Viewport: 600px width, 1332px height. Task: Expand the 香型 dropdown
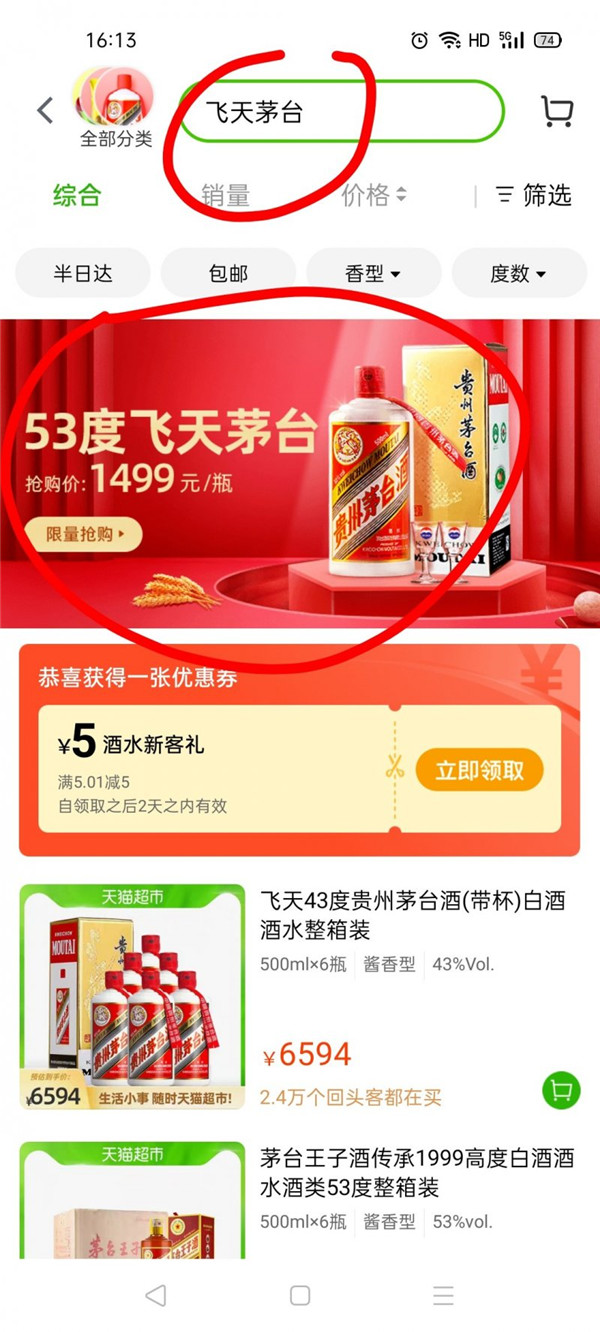(373, 273)
